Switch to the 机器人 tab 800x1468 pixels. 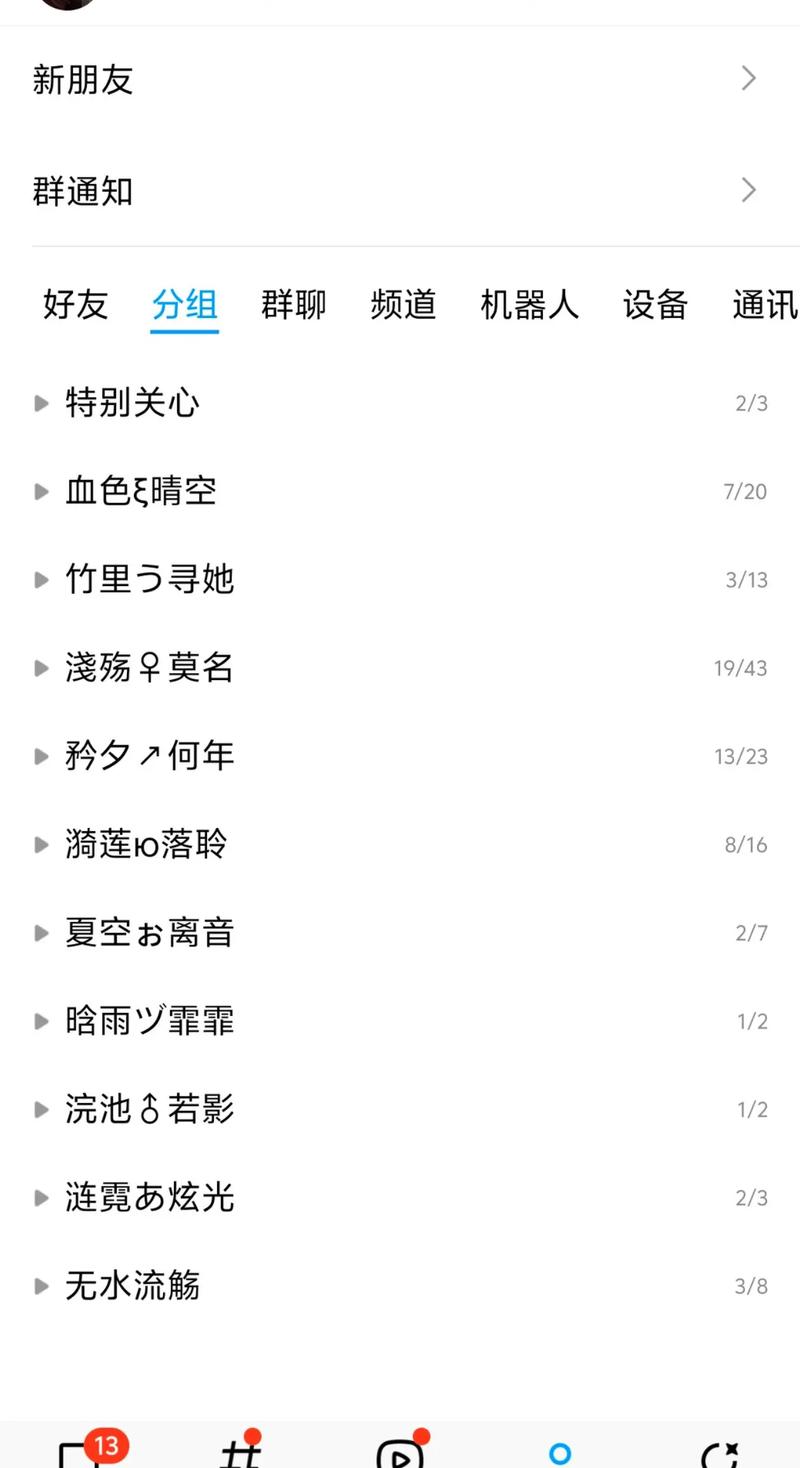pos(530,304)
